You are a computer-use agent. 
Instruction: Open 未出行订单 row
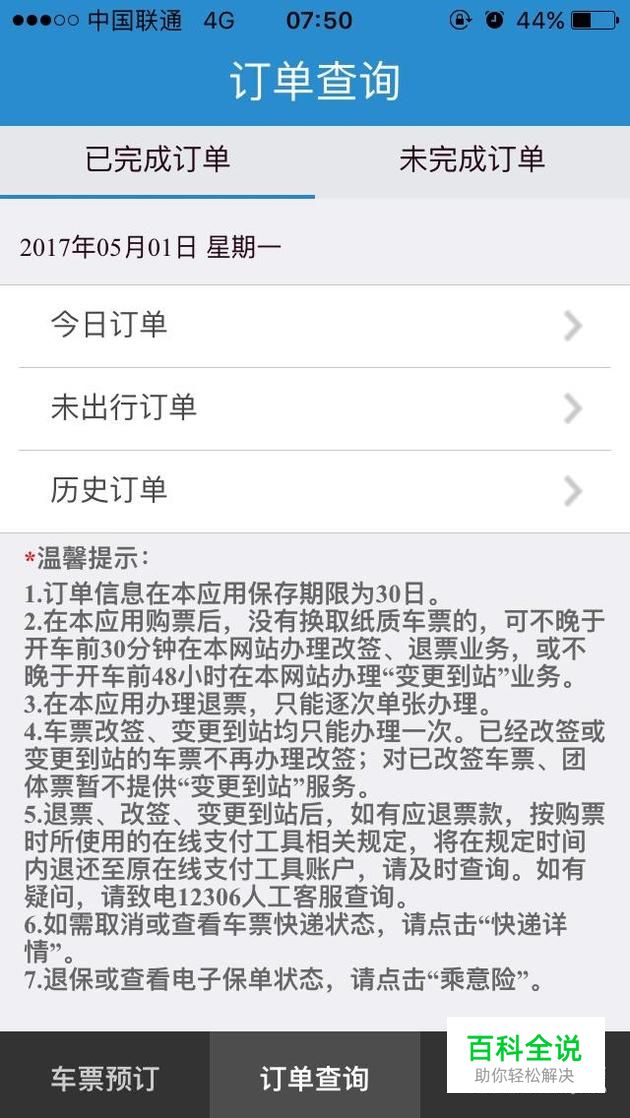coord(314,408)
